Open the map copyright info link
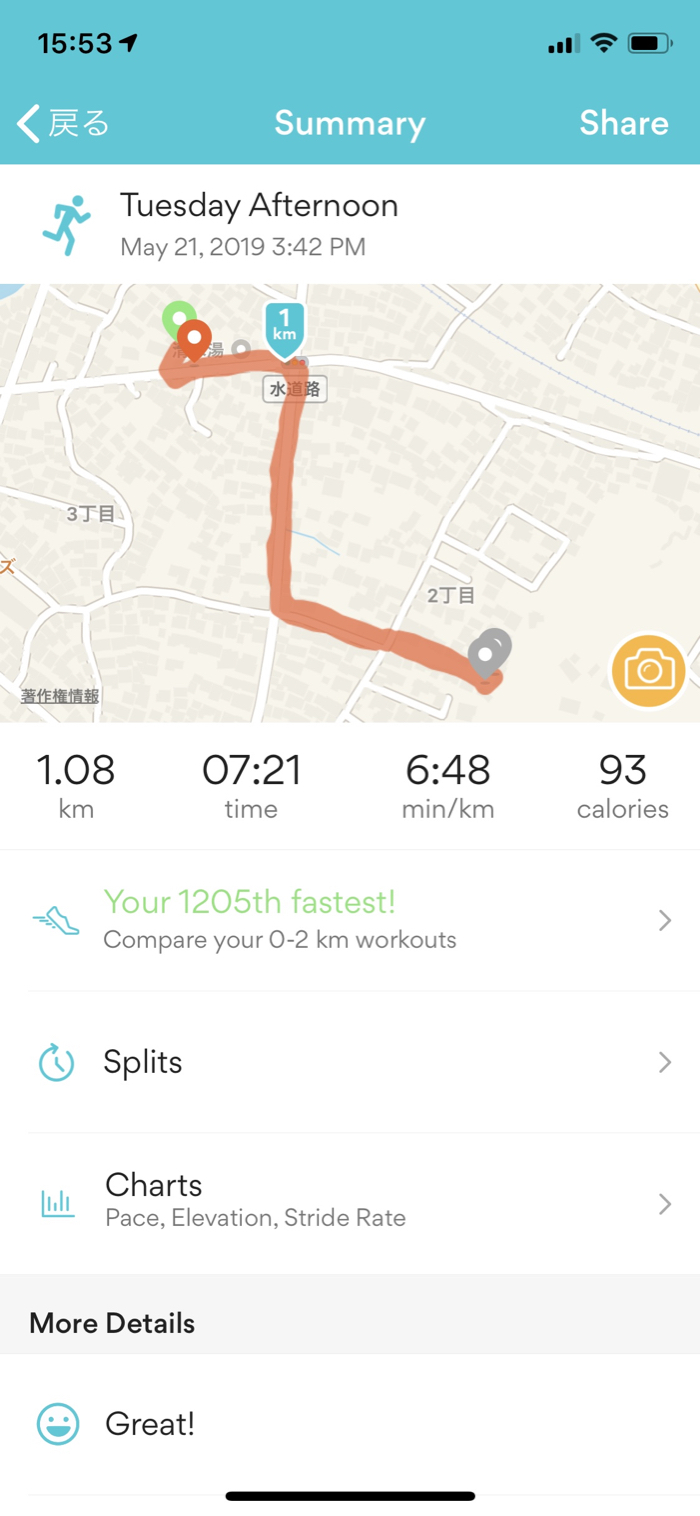700x1516 pixels. [x=60, y=696]
